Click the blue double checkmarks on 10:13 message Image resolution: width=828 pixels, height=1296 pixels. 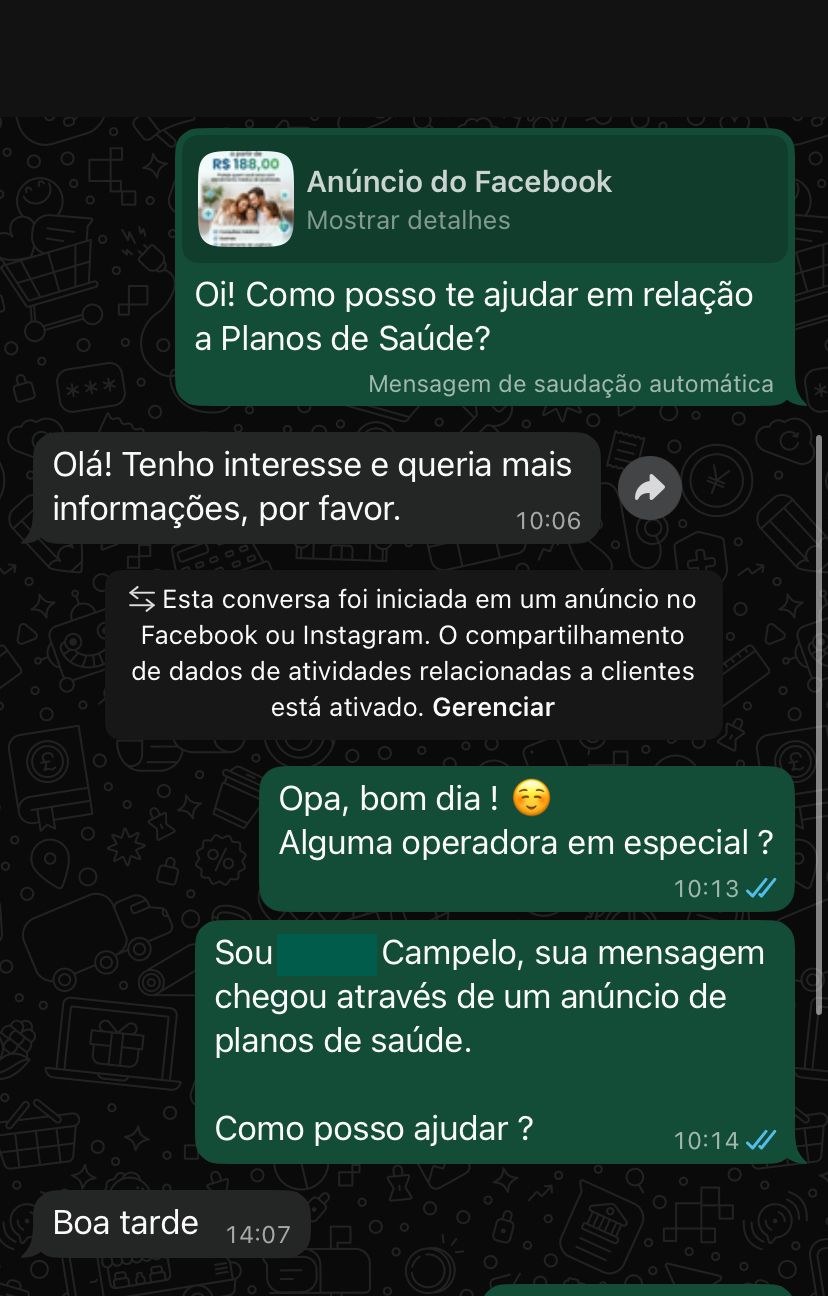[x=762, y=888]
